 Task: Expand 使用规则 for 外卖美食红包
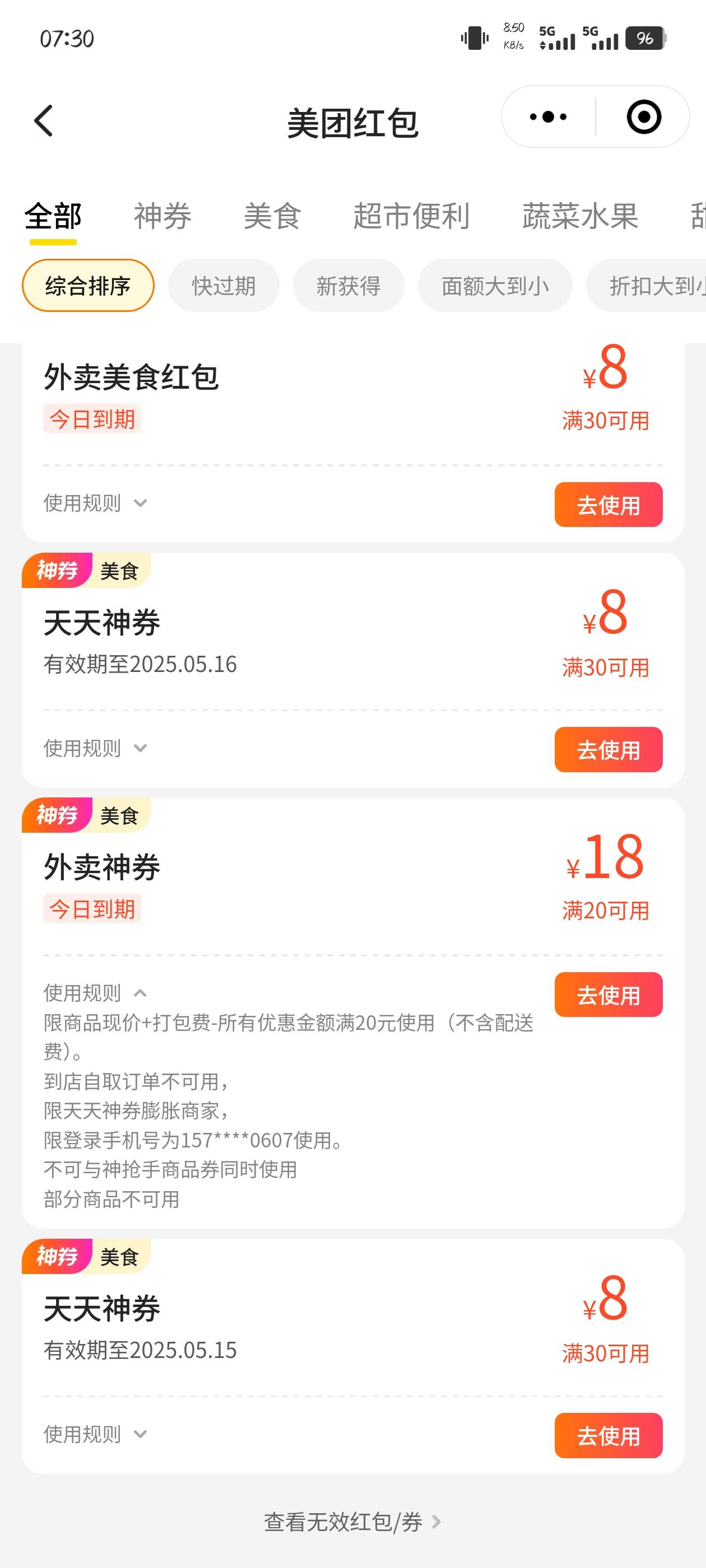96,503
